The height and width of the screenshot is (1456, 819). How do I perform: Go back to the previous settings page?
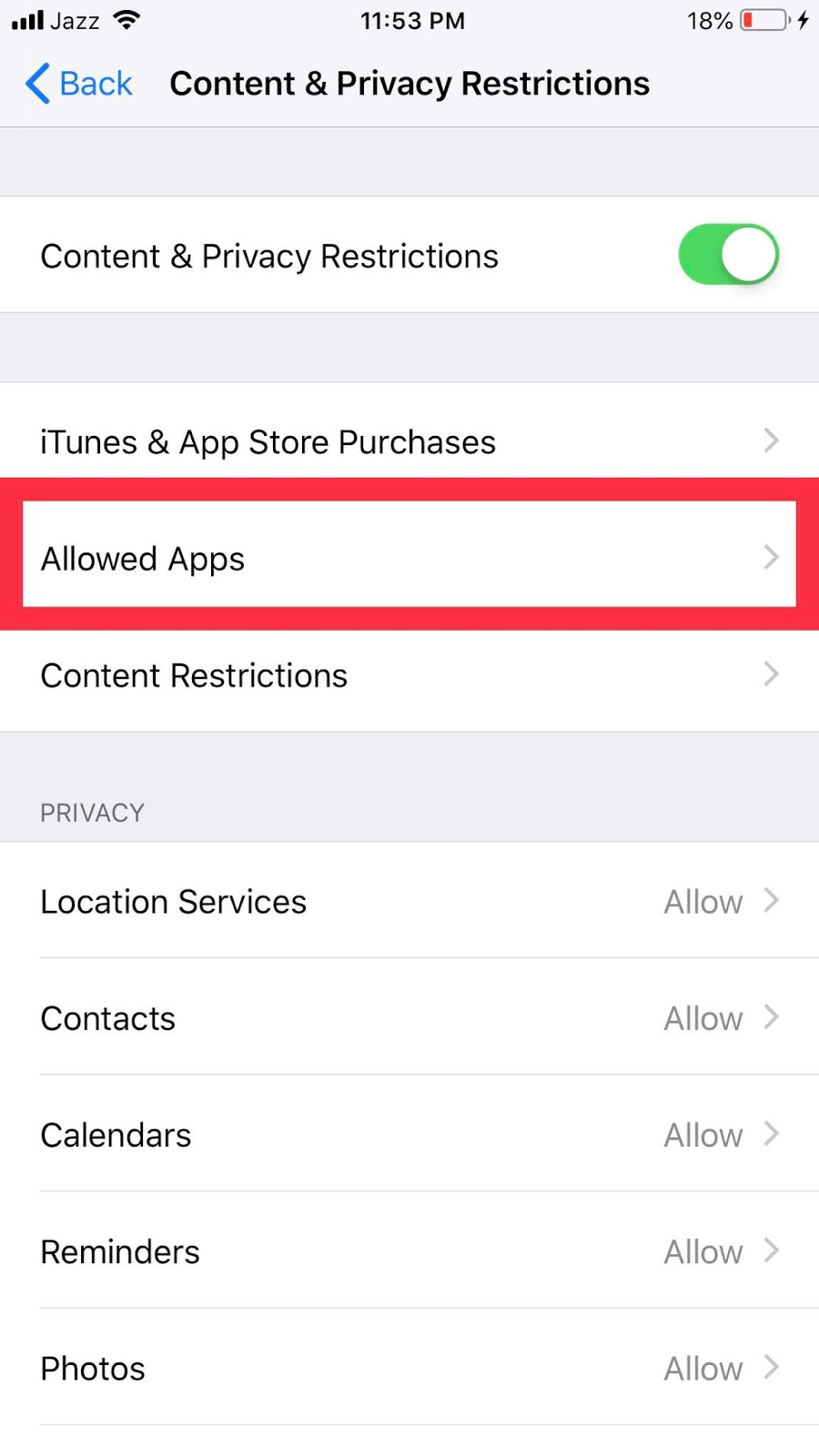[x=79, y=84]
